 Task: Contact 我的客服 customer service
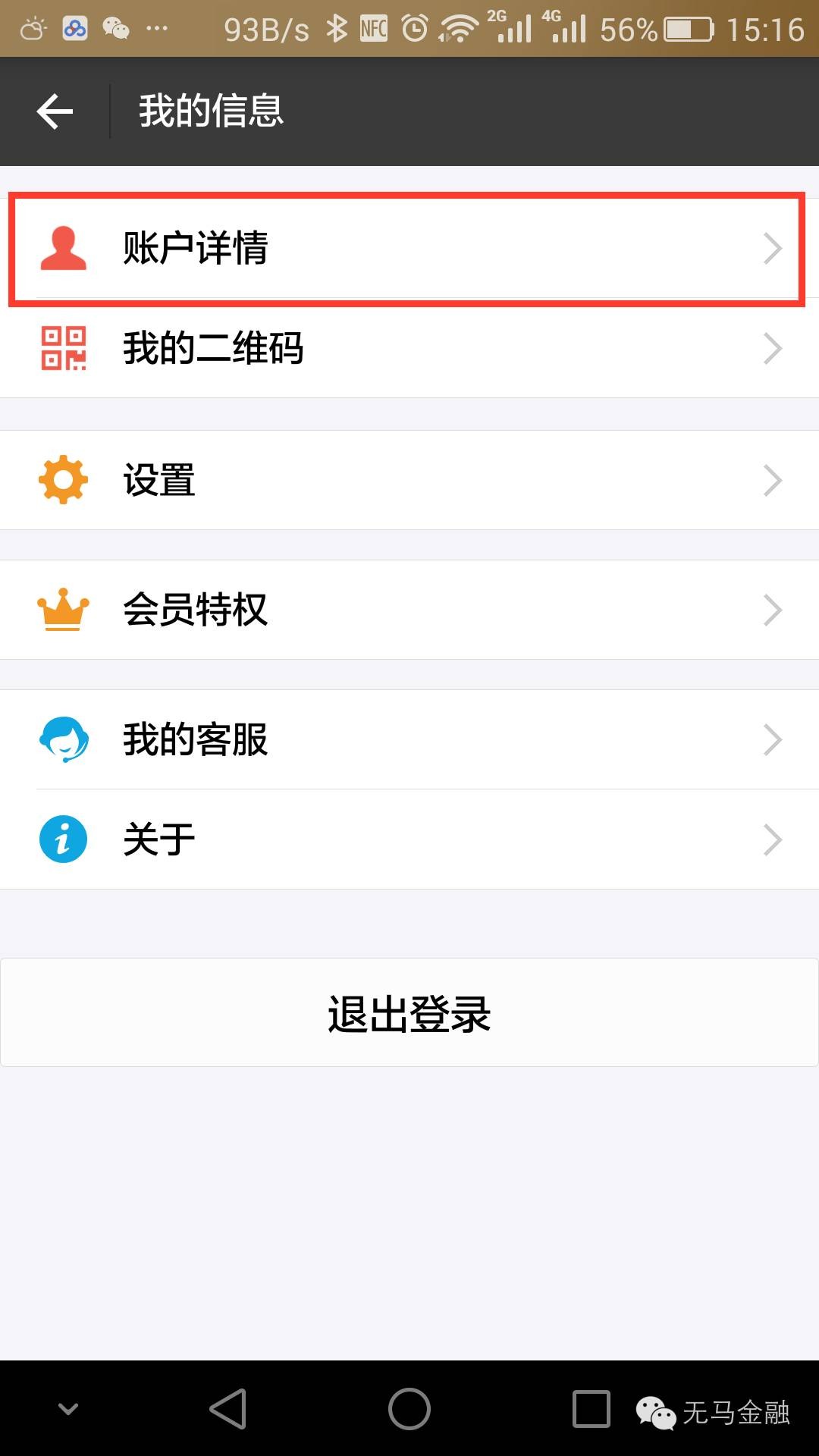click(x=409, y=739)
